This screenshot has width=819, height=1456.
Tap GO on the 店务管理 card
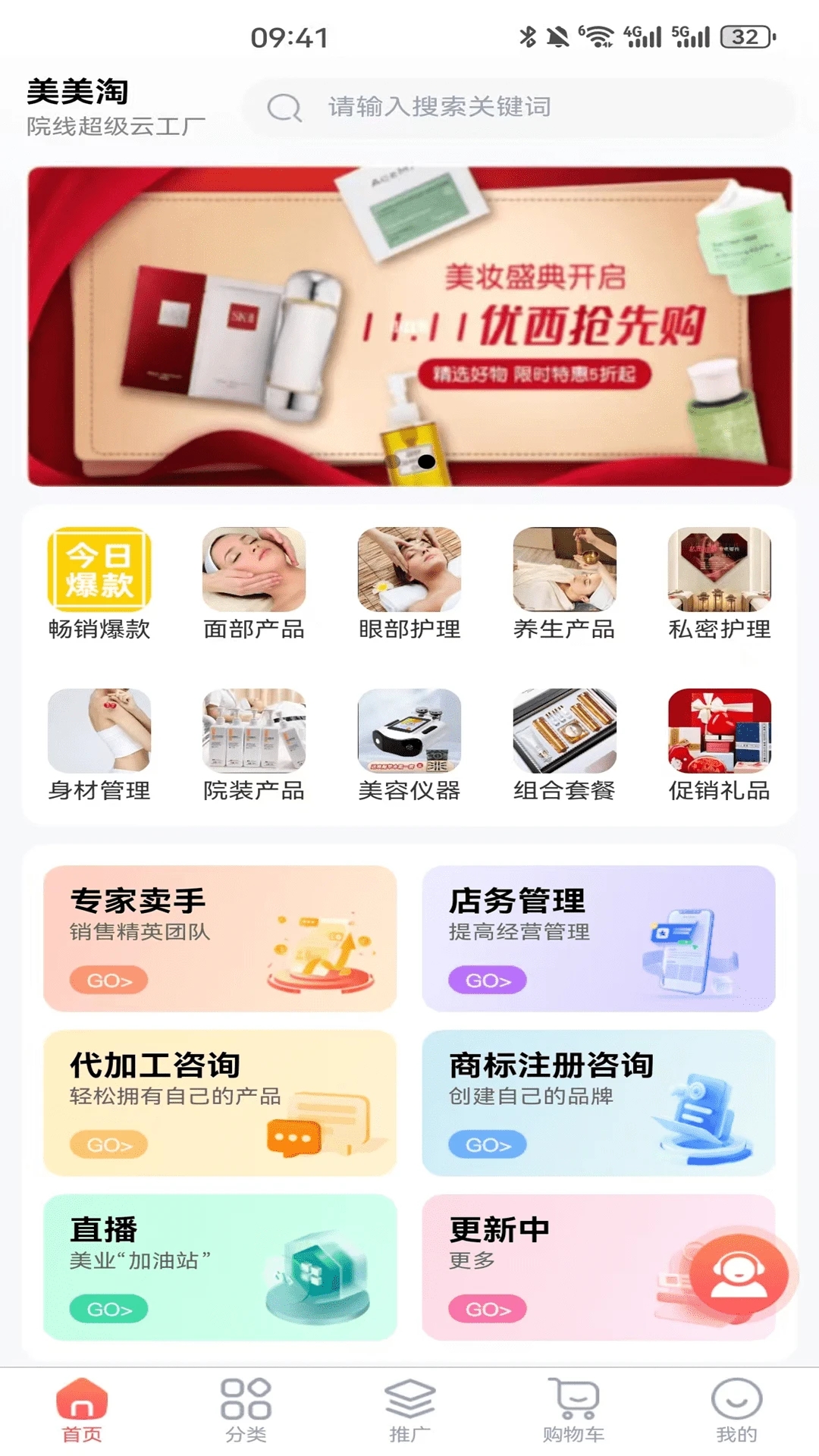(x=488, y=981)
